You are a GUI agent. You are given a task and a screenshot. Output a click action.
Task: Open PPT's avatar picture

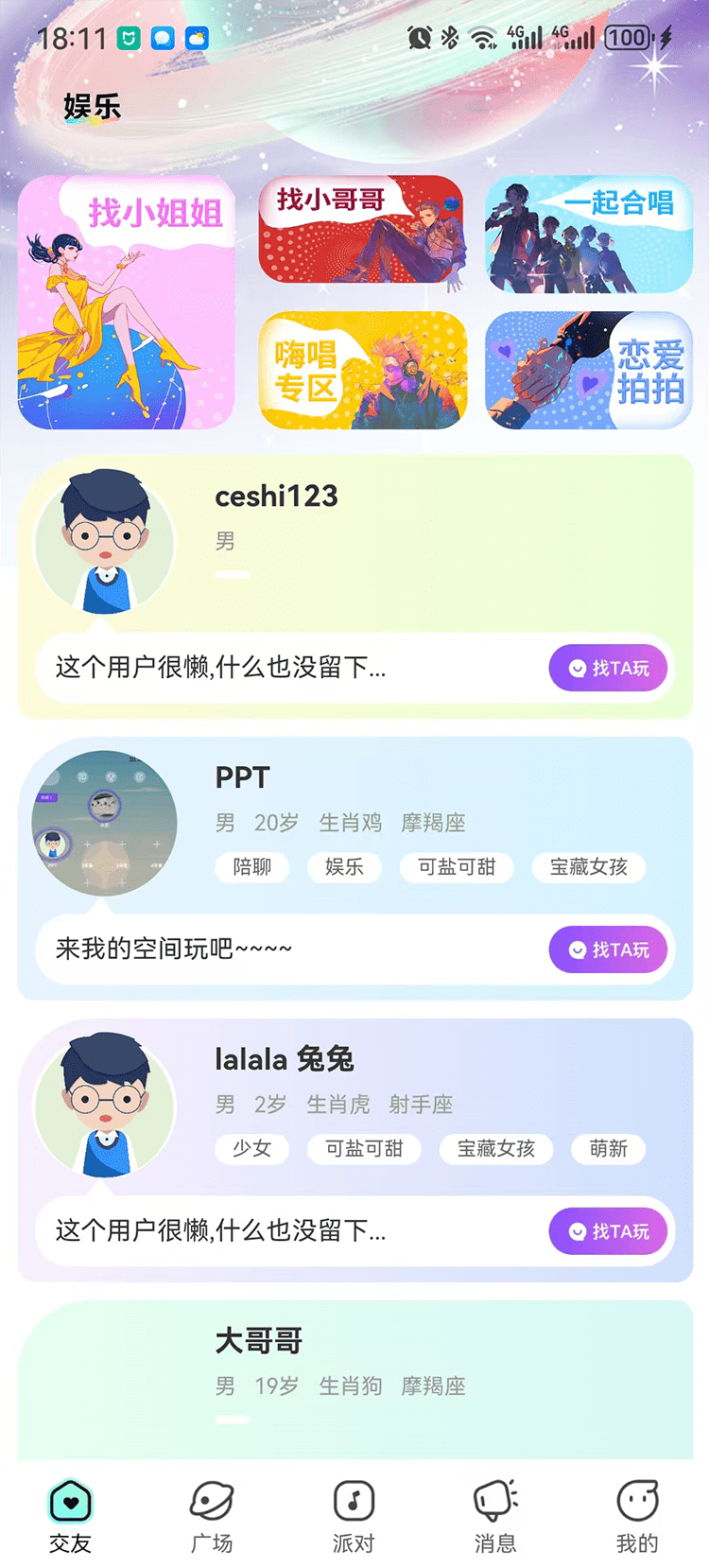click(x=105, y=823)
